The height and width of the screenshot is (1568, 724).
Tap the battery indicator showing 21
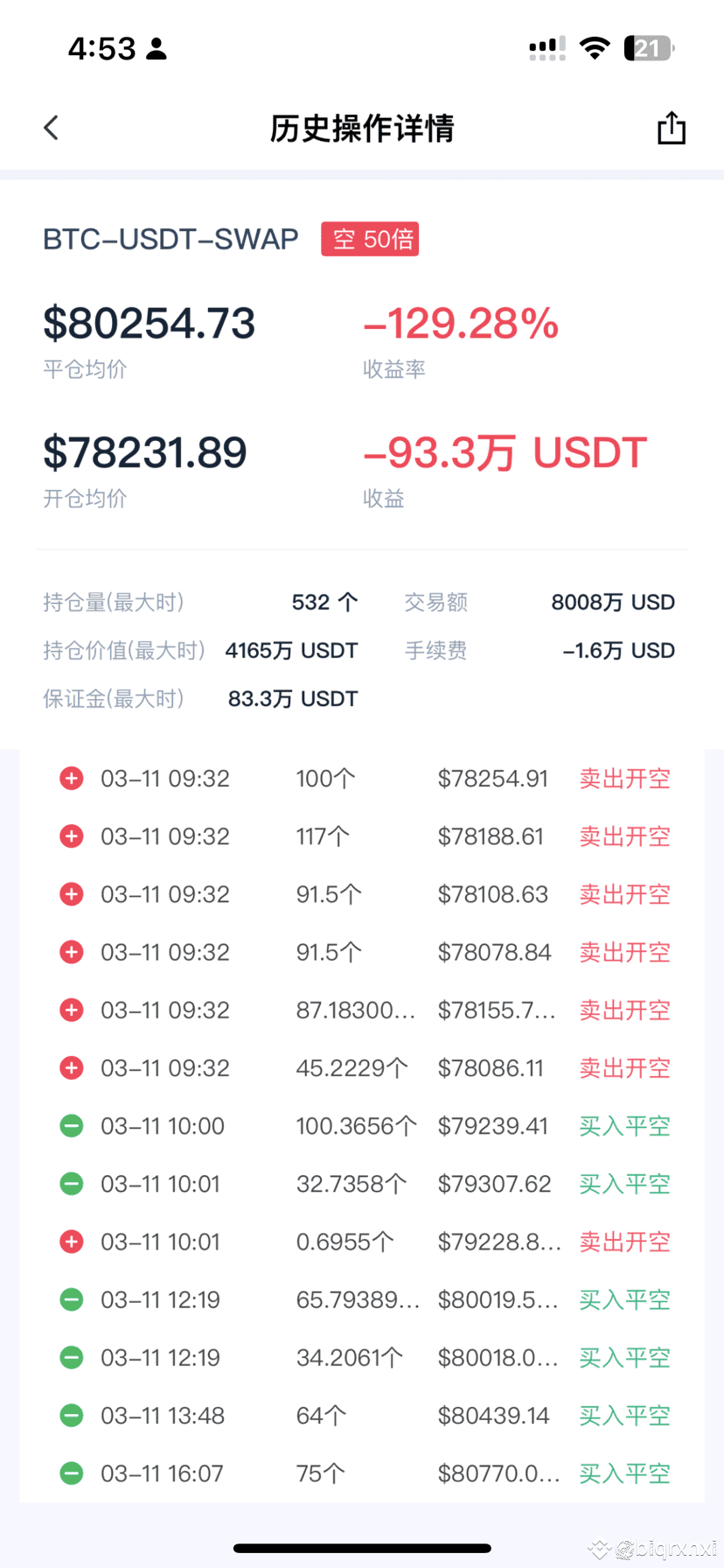pyautogui.click(x=647, y=48)
